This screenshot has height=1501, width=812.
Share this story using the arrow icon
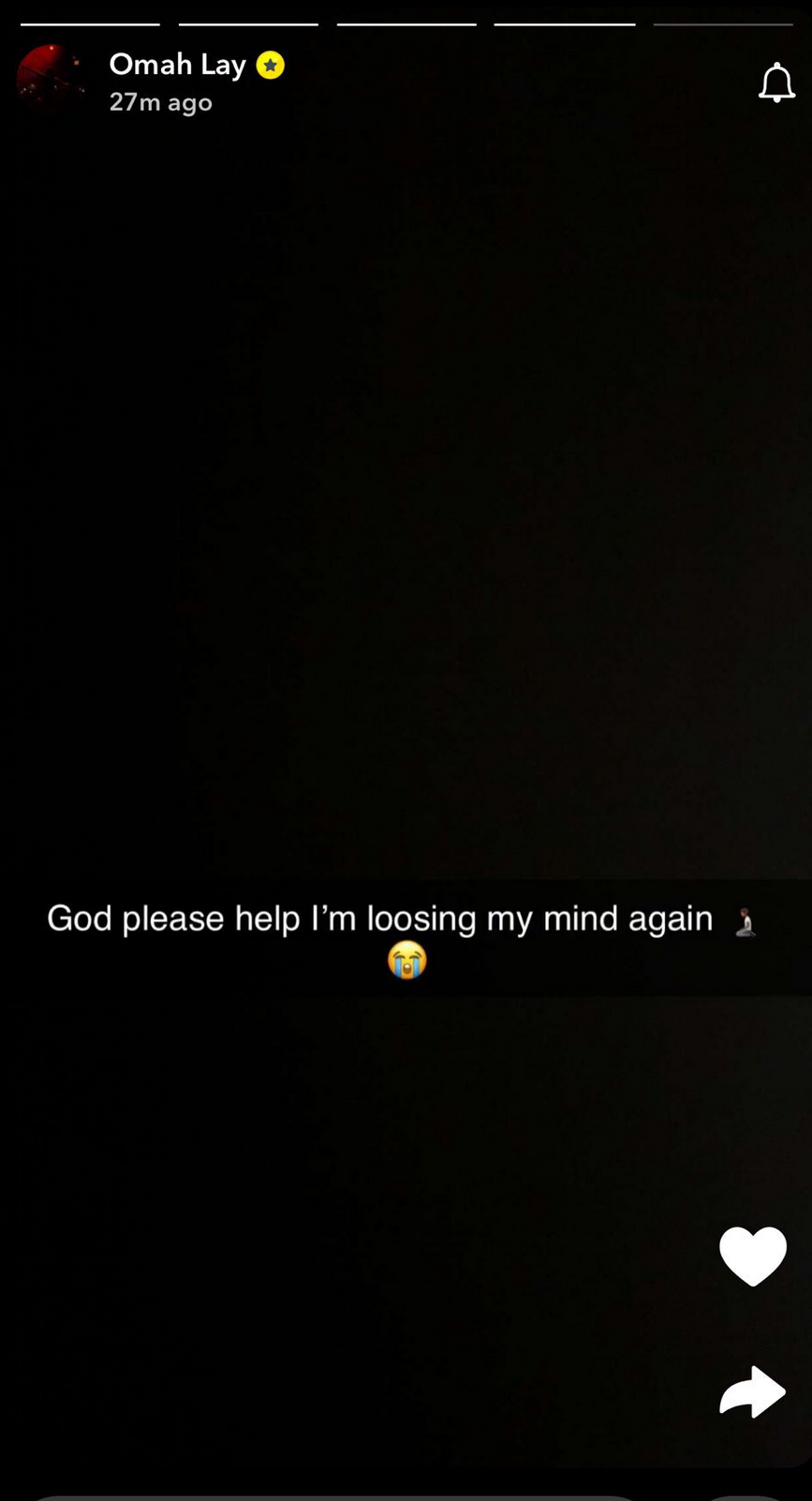tap(752, 1391)
